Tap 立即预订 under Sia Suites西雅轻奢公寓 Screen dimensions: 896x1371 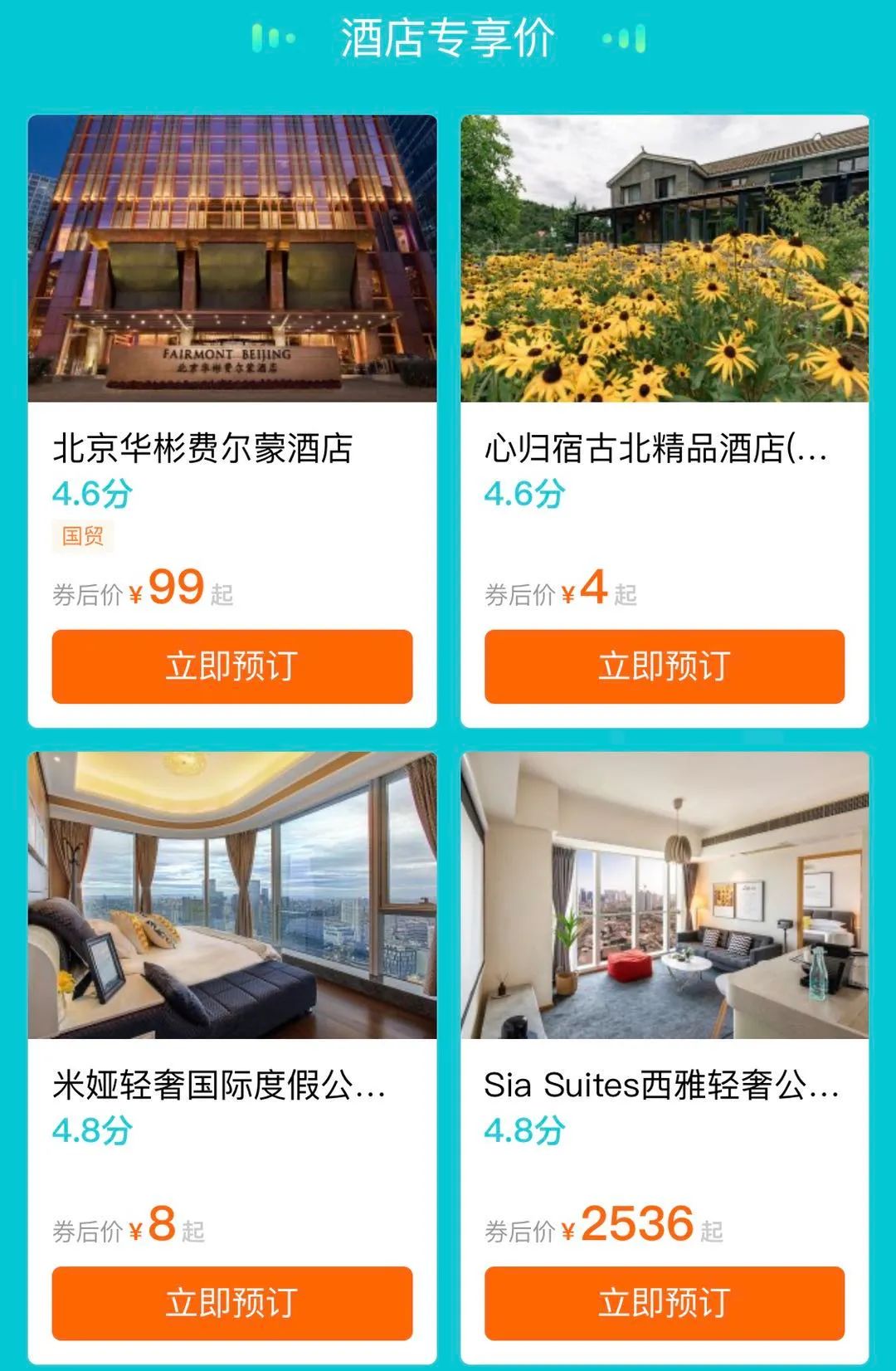click(664, 1303)
